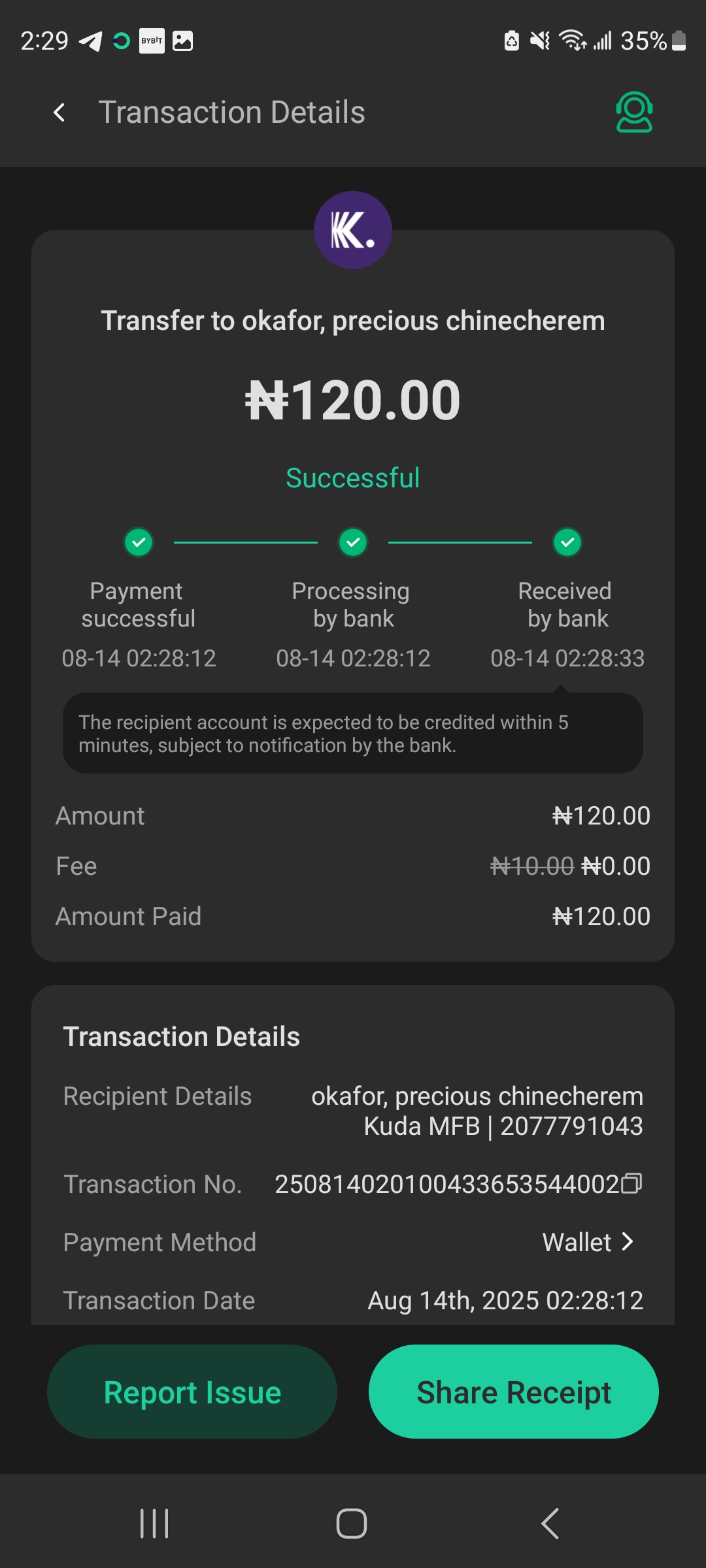Open Wallet payment method details

(x=588, y=1242)
